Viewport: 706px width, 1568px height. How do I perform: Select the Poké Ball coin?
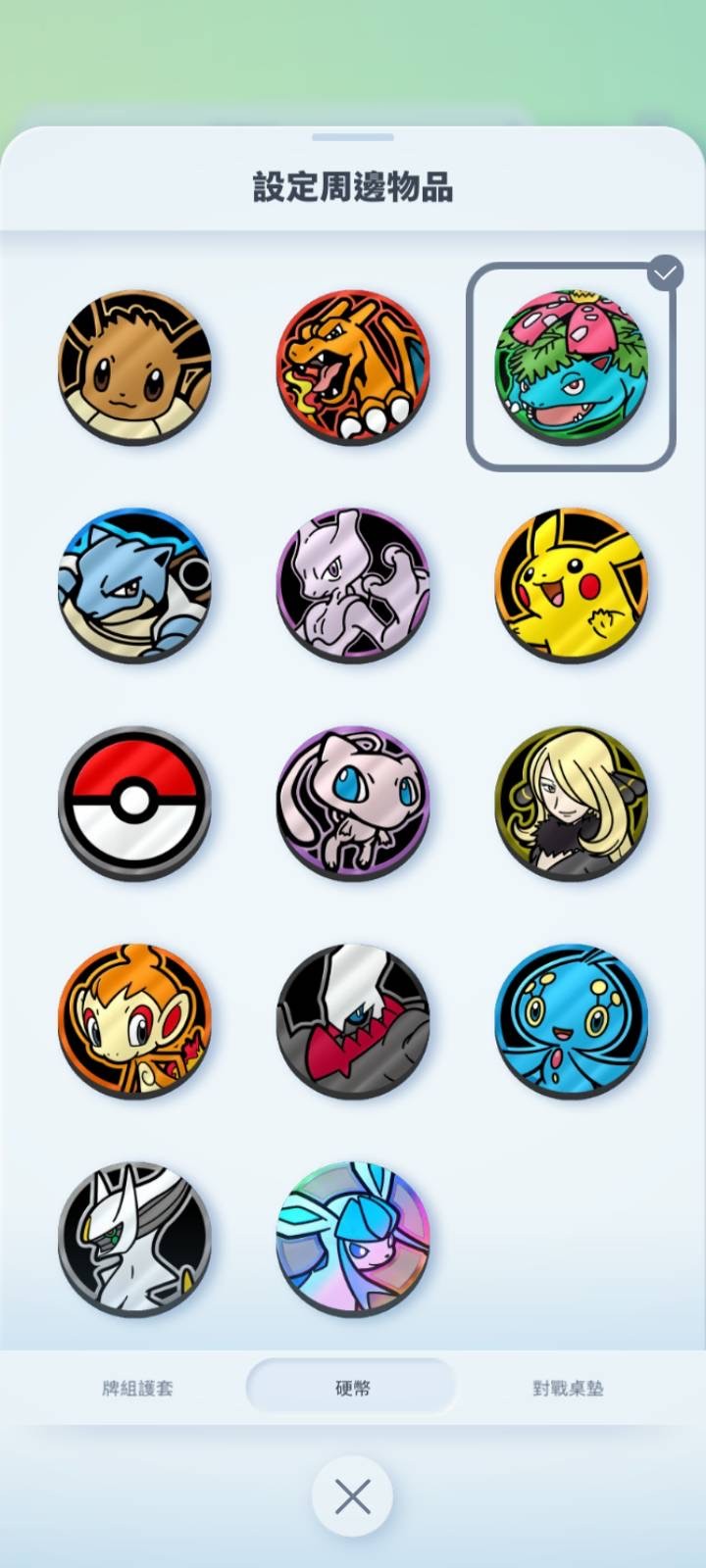pyautogui.click(x=135, y=803)
